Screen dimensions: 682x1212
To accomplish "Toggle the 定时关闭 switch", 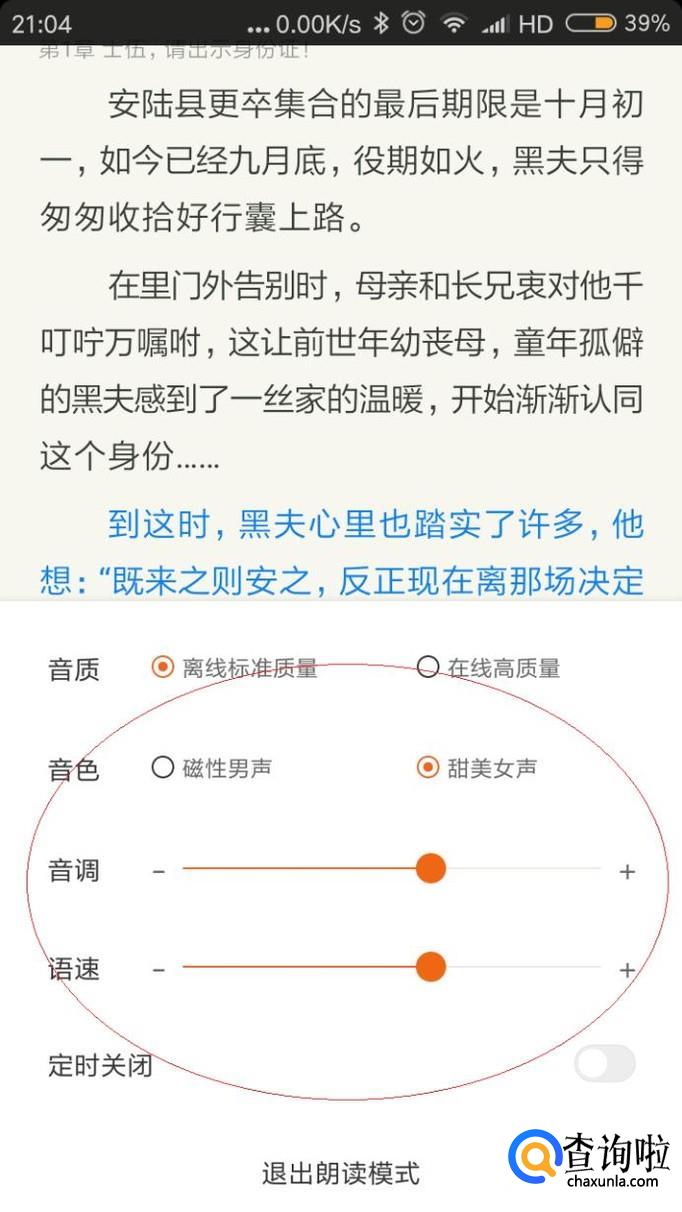I will 605,1064.
